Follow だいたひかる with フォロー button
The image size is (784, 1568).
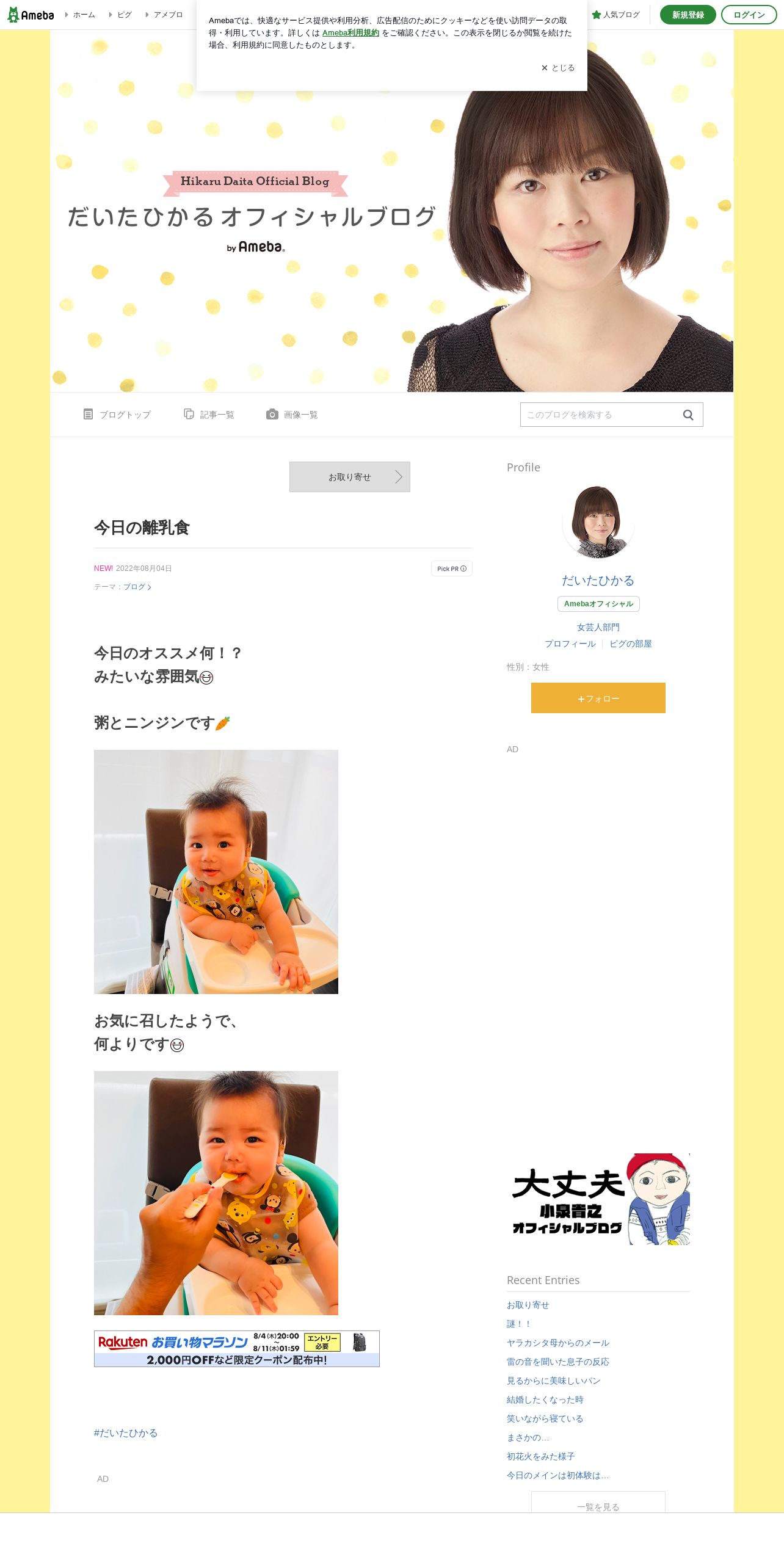point(598,698)
